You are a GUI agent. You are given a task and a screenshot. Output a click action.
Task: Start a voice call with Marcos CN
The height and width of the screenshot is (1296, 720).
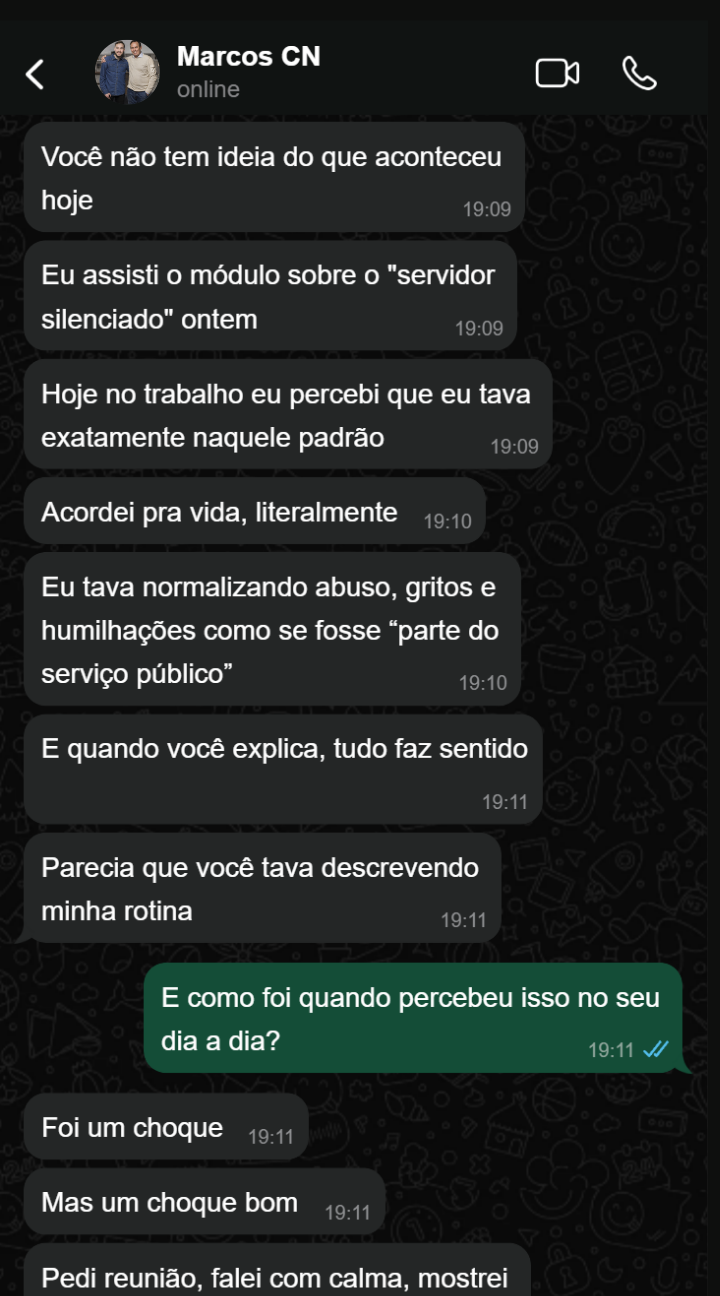click(x=639, y=73)
